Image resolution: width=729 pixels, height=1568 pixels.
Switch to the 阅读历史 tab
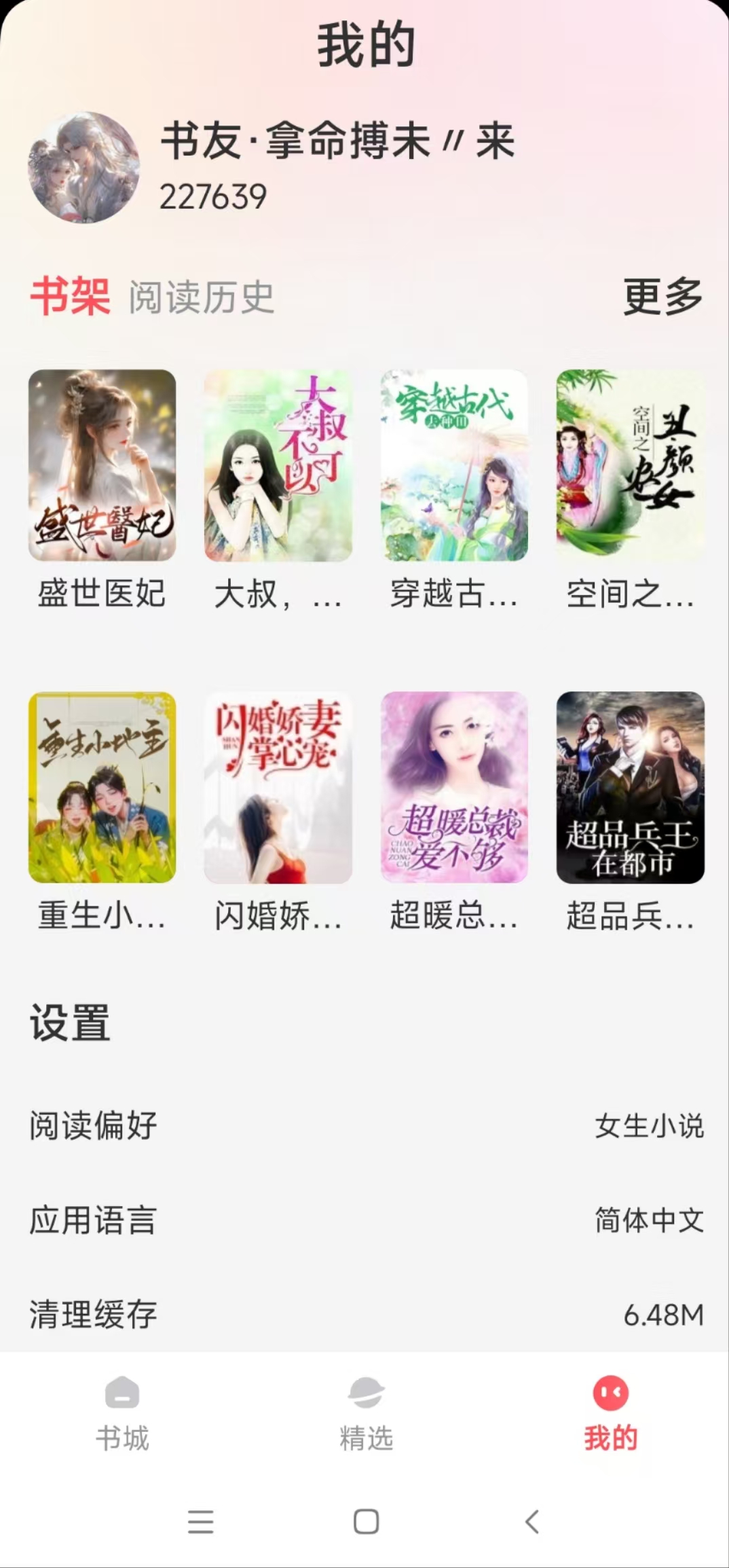point(202,297)
